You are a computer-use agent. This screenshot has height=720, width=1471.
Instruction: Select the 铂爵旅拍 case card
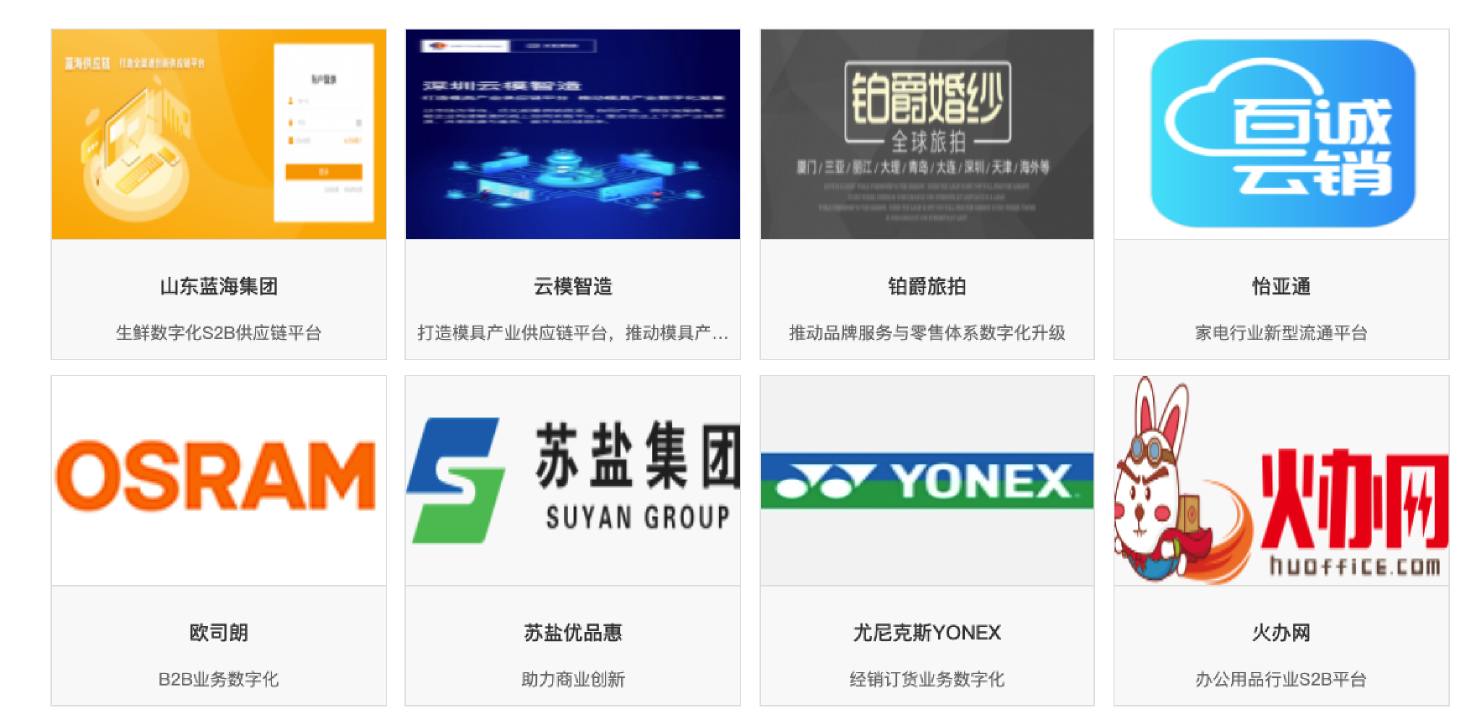click(x=927, y=193)
